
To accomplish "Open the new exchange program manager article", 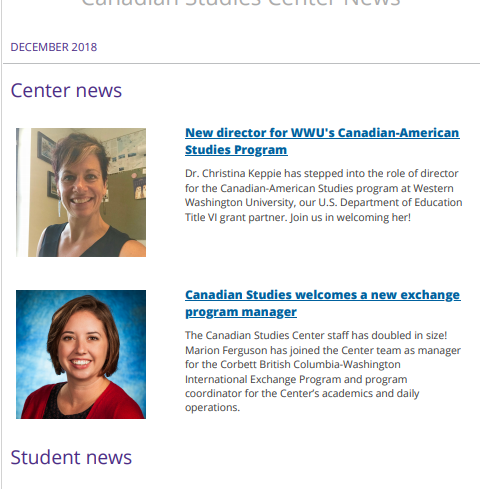I will click(x=323, y=303).
